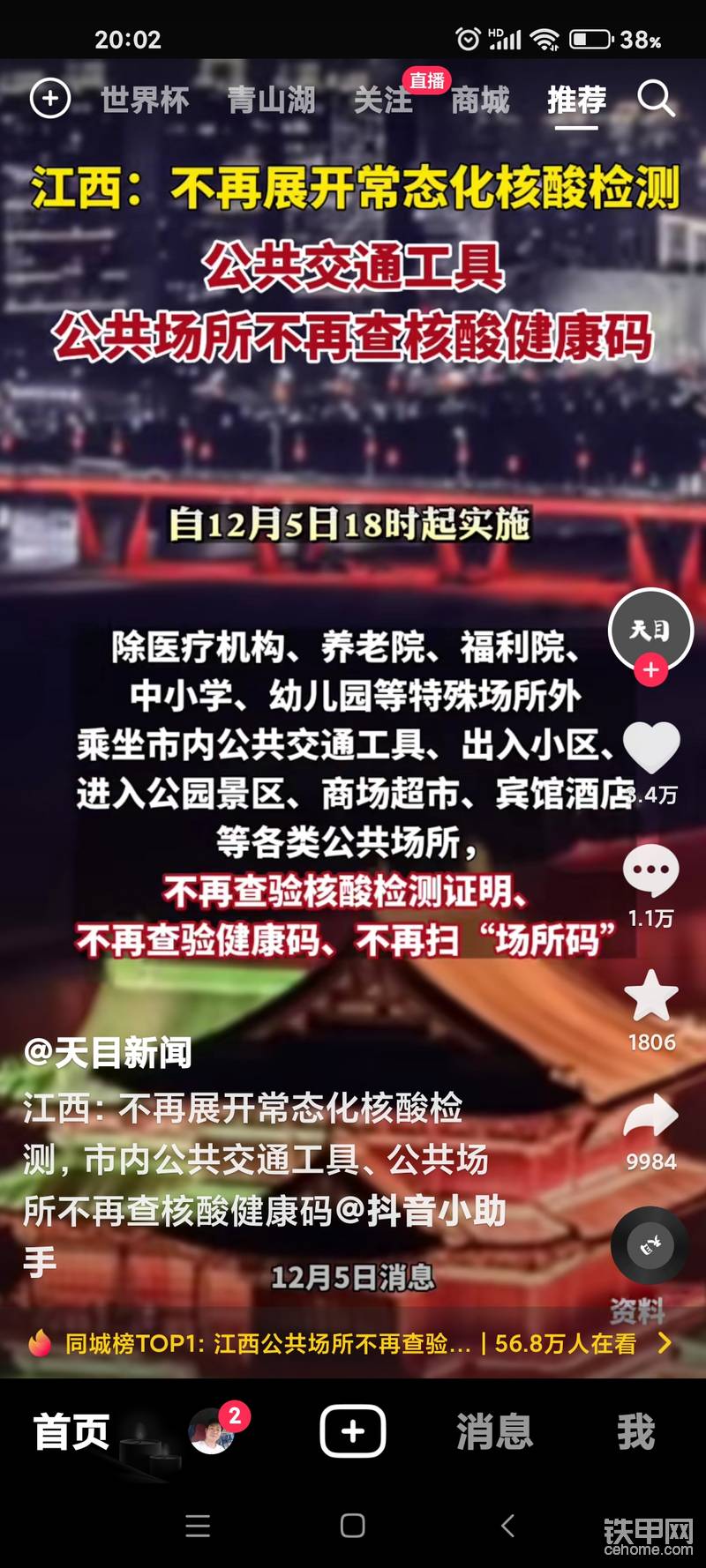Open 天目 author avatar profile

pos(651,629)
